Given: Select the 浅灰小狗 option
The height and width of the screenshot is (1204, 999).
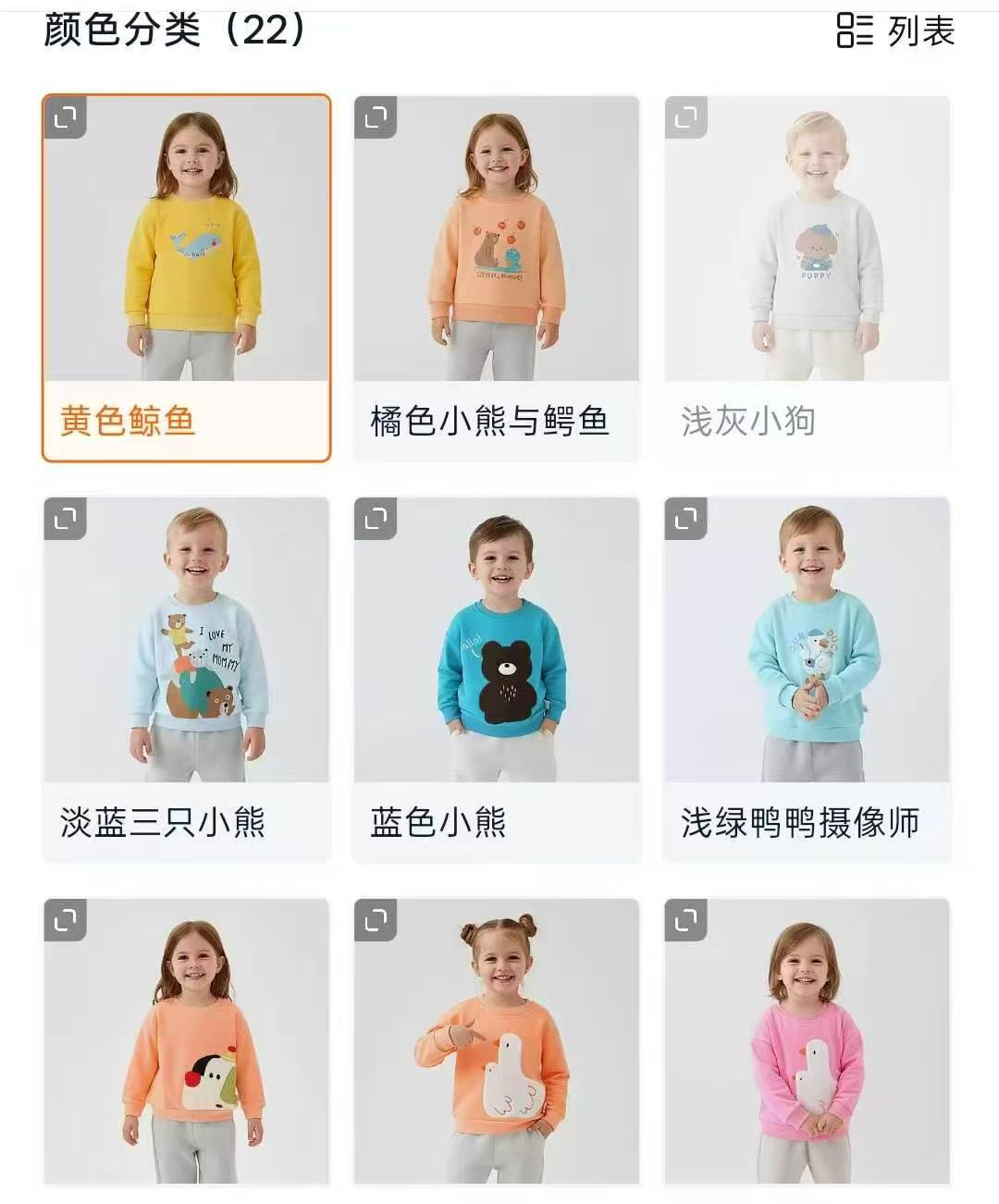Looking at the screenshot, I should (x=807, y=277).
